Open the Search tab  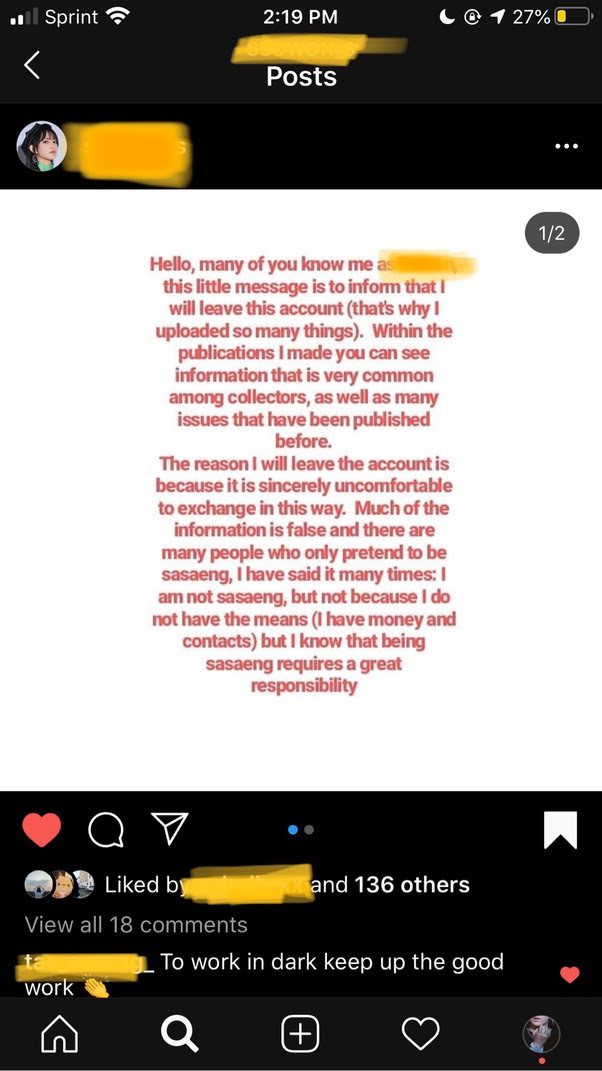click(x=180, y=1033)
